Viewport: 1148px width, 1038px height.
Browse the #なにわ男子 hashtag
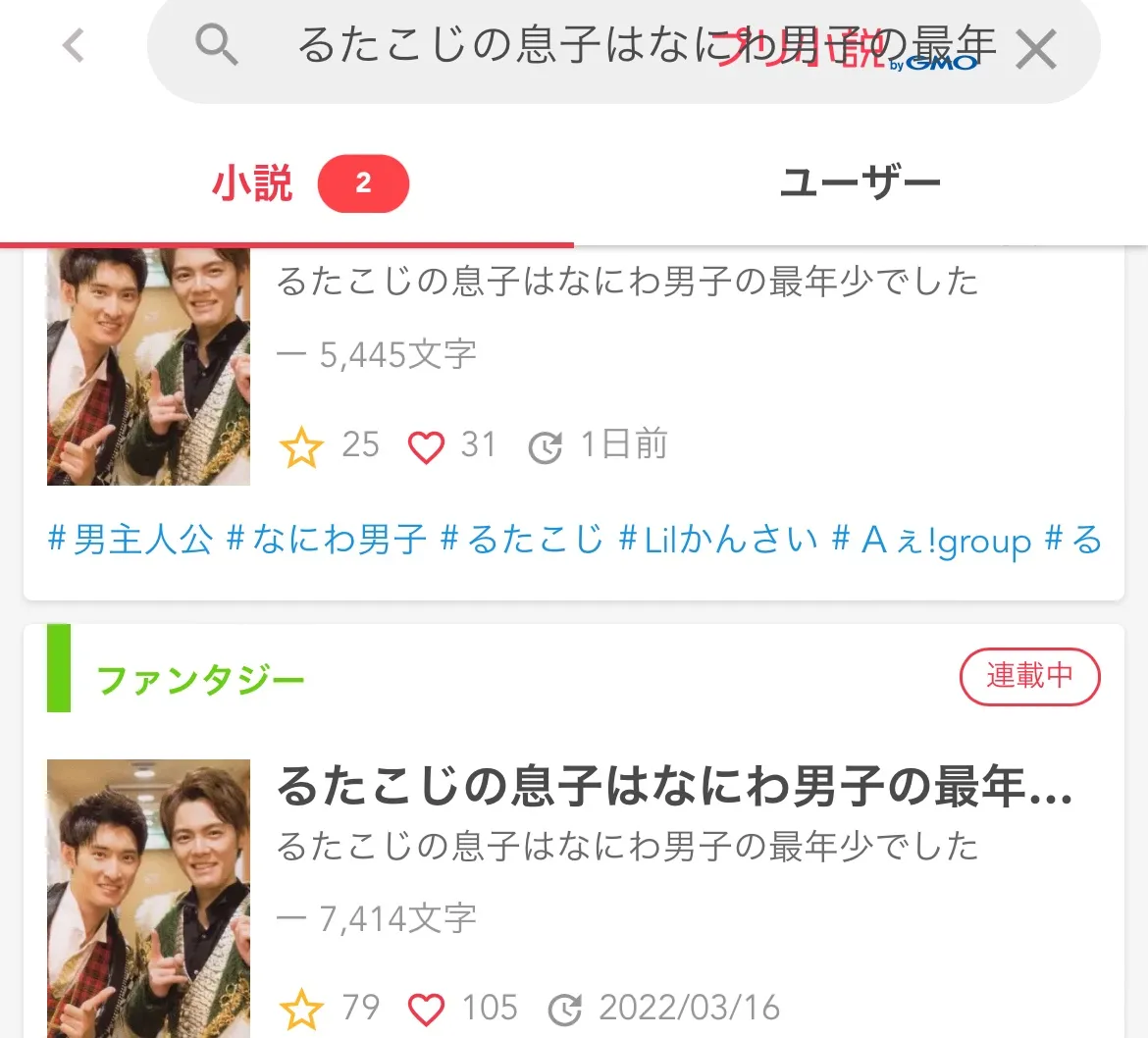(326, 540)
